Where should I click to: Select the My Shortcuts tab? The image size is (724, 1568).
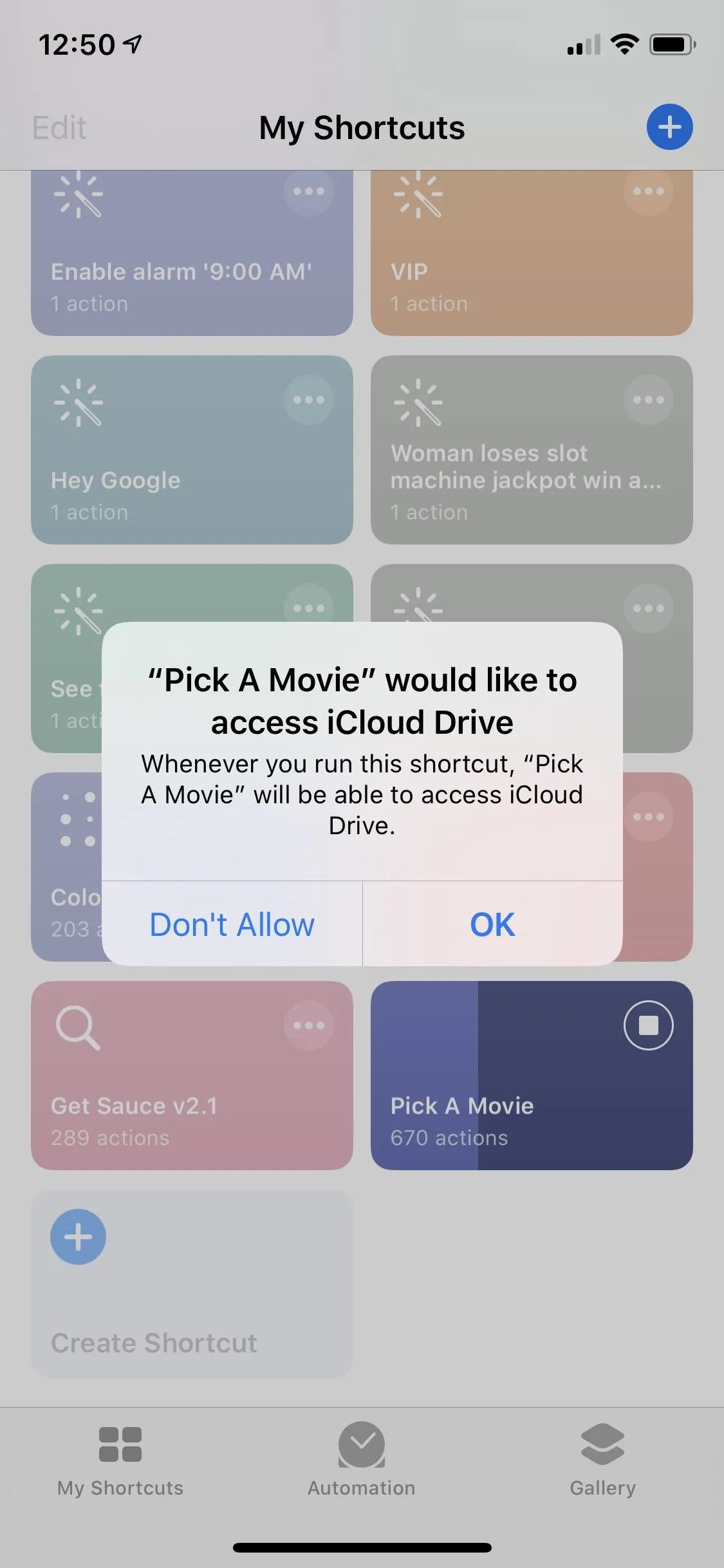(120, 1460)
